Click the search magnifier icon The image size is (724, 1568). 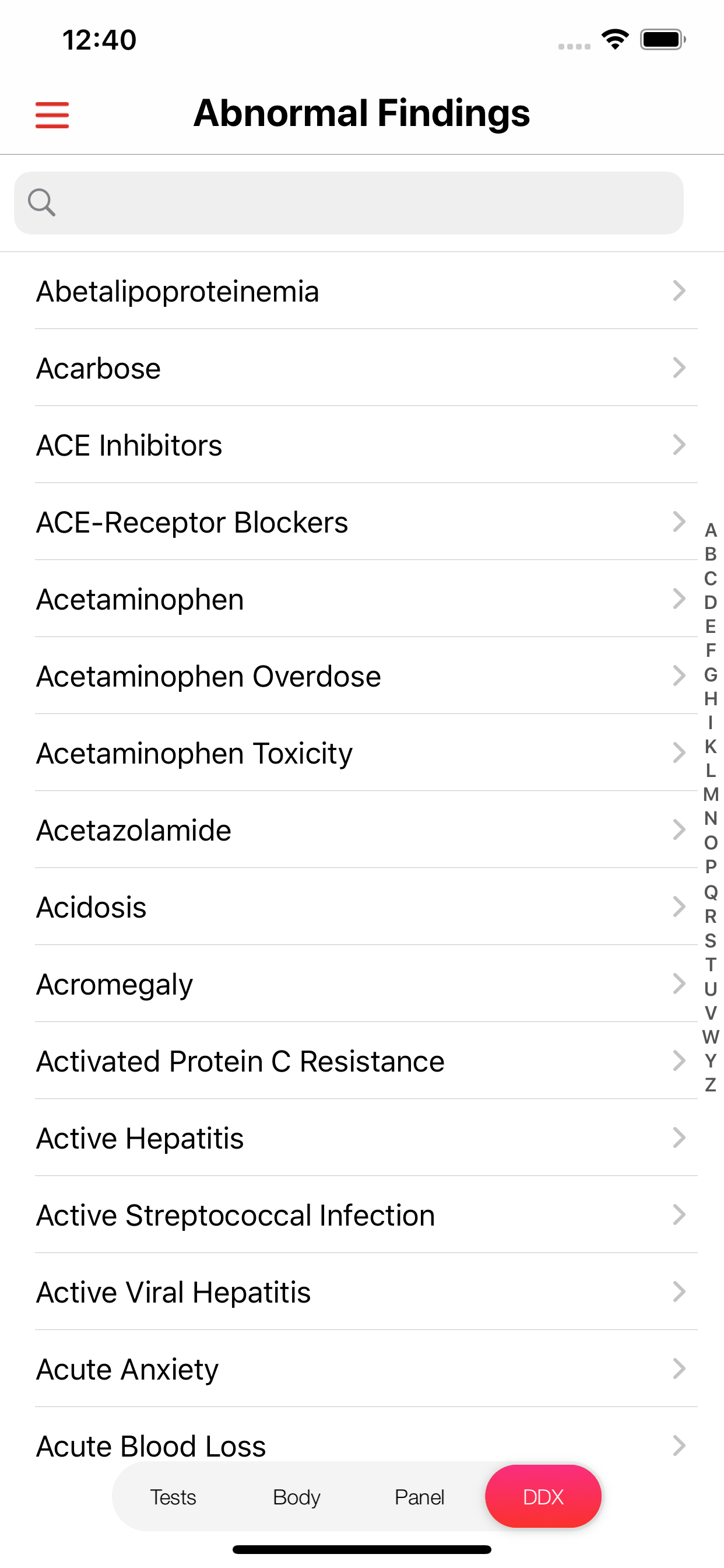click(41, 202)
